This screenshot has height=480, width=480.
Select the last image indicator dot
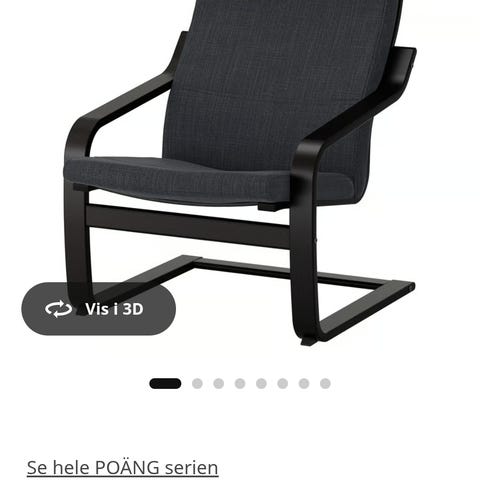coord(325,384)
